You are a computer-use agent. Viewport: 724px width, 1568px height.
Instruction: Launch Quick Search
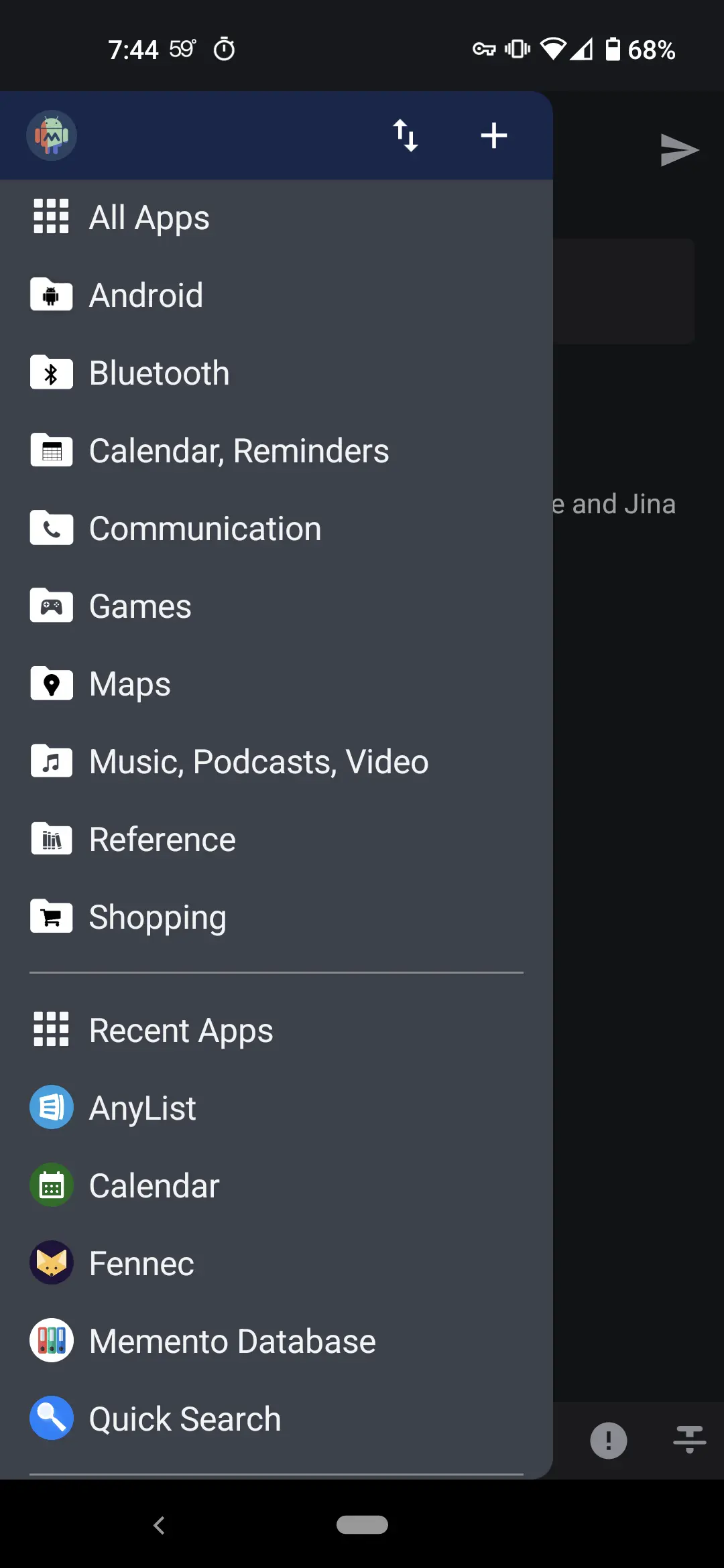276,1419
